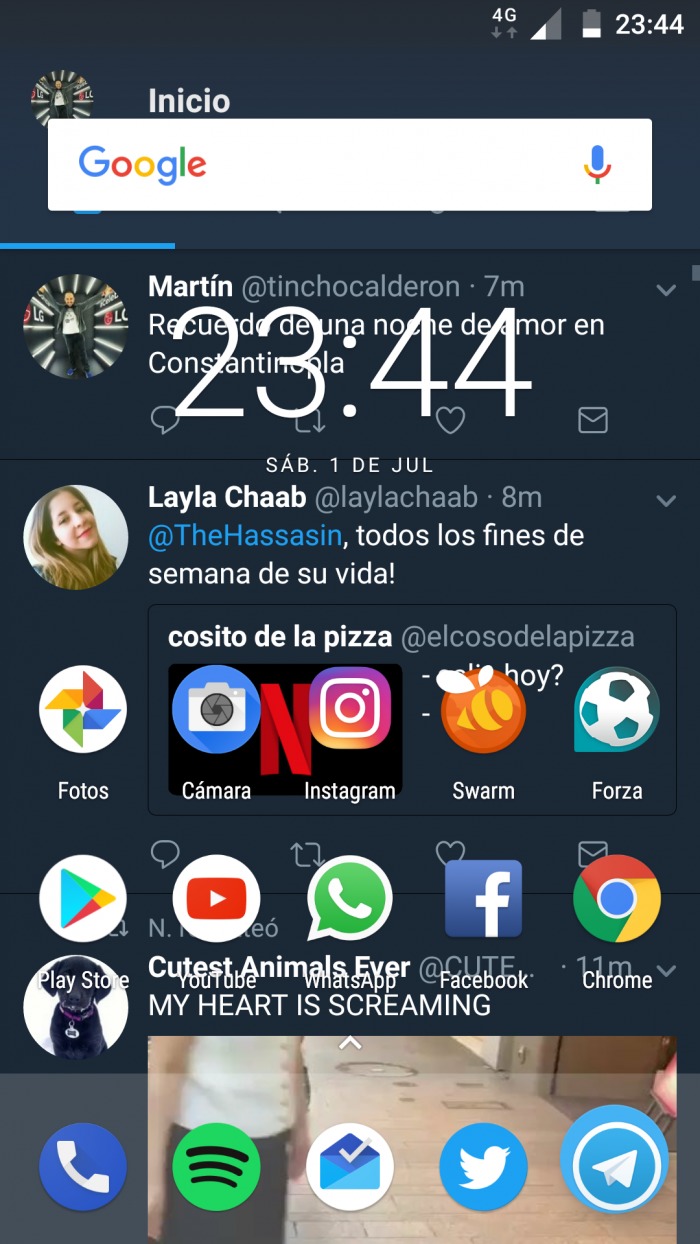Image resolution: width=700 pixels, height=1244 pixels.
Task: Launch the Cámara app
Action: [216, 710]
